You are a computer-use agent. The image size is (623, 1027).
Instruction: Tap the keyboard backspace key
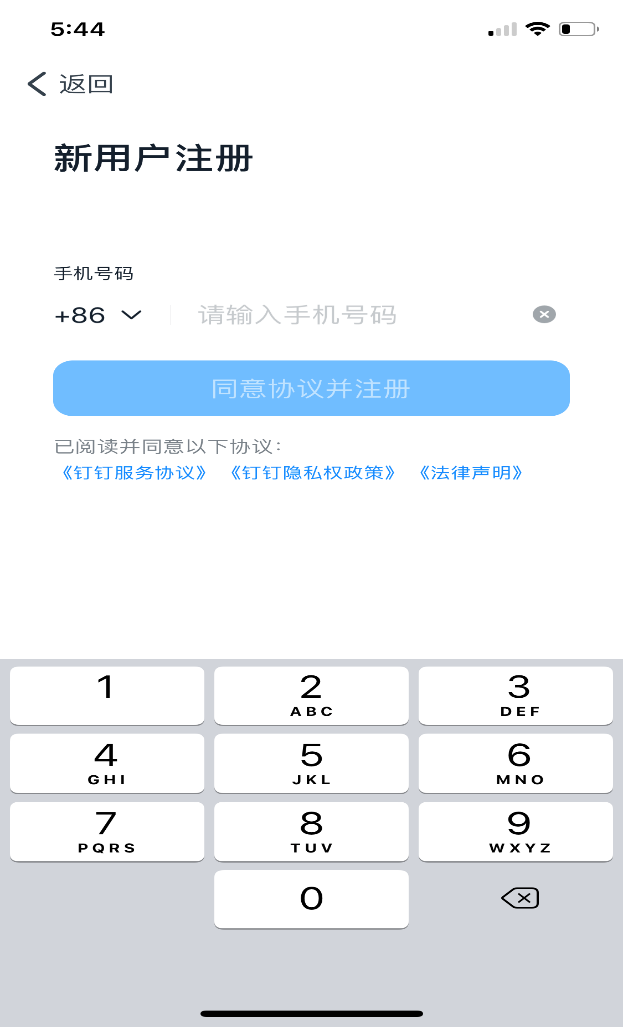coord(519,898)
